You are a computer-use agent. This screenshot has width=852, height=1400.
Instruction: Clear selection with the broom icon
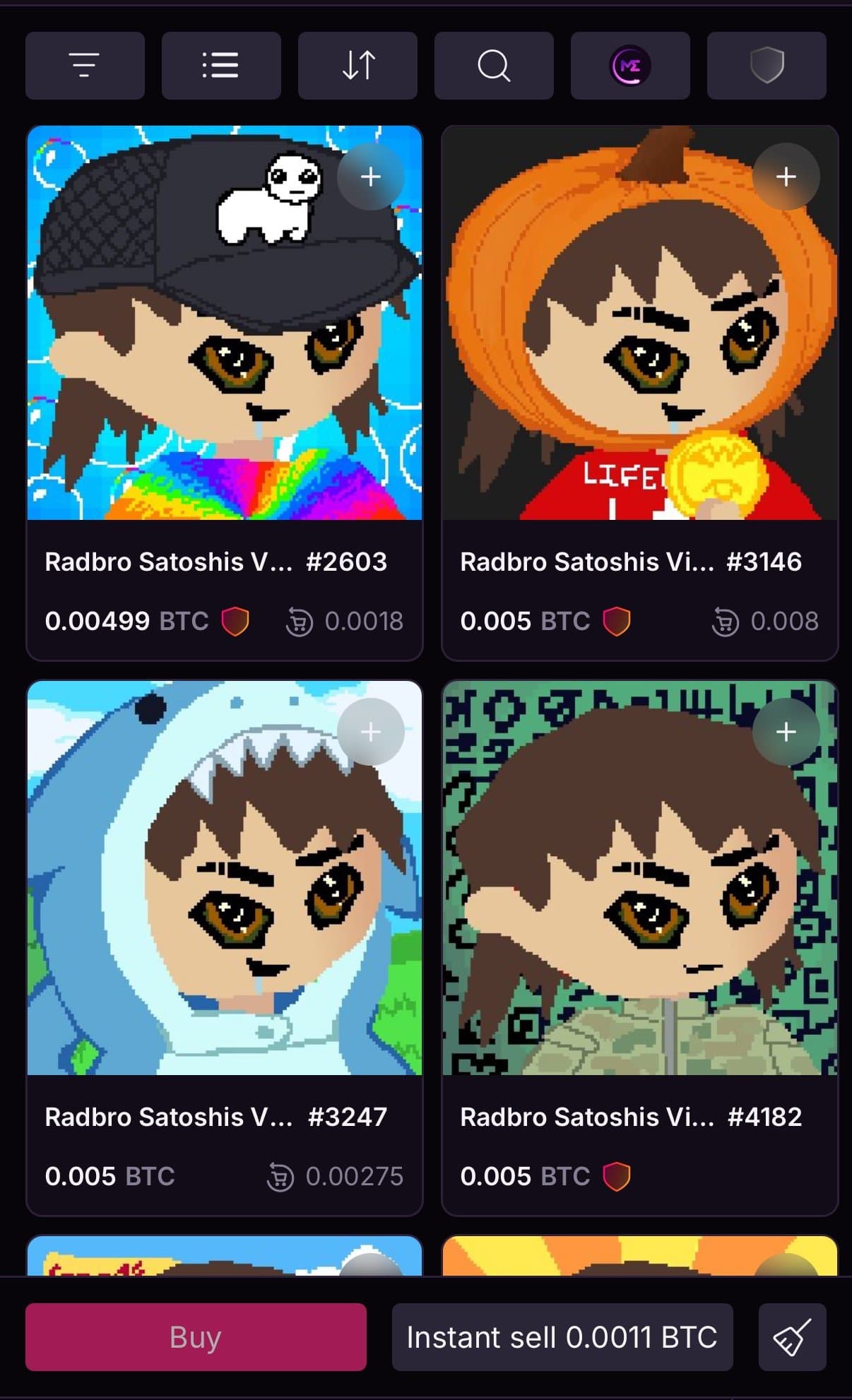point(792,1337)
